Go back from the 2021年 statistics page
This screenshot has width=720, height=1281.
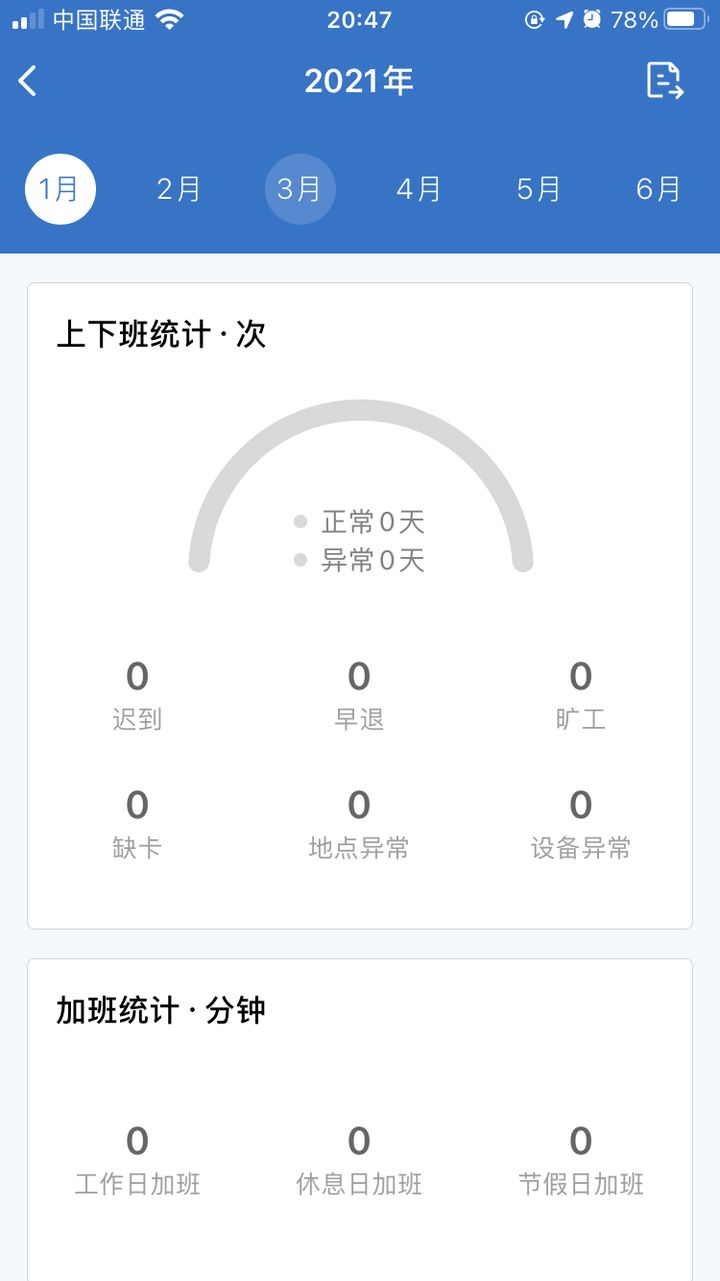coord(28,81)
